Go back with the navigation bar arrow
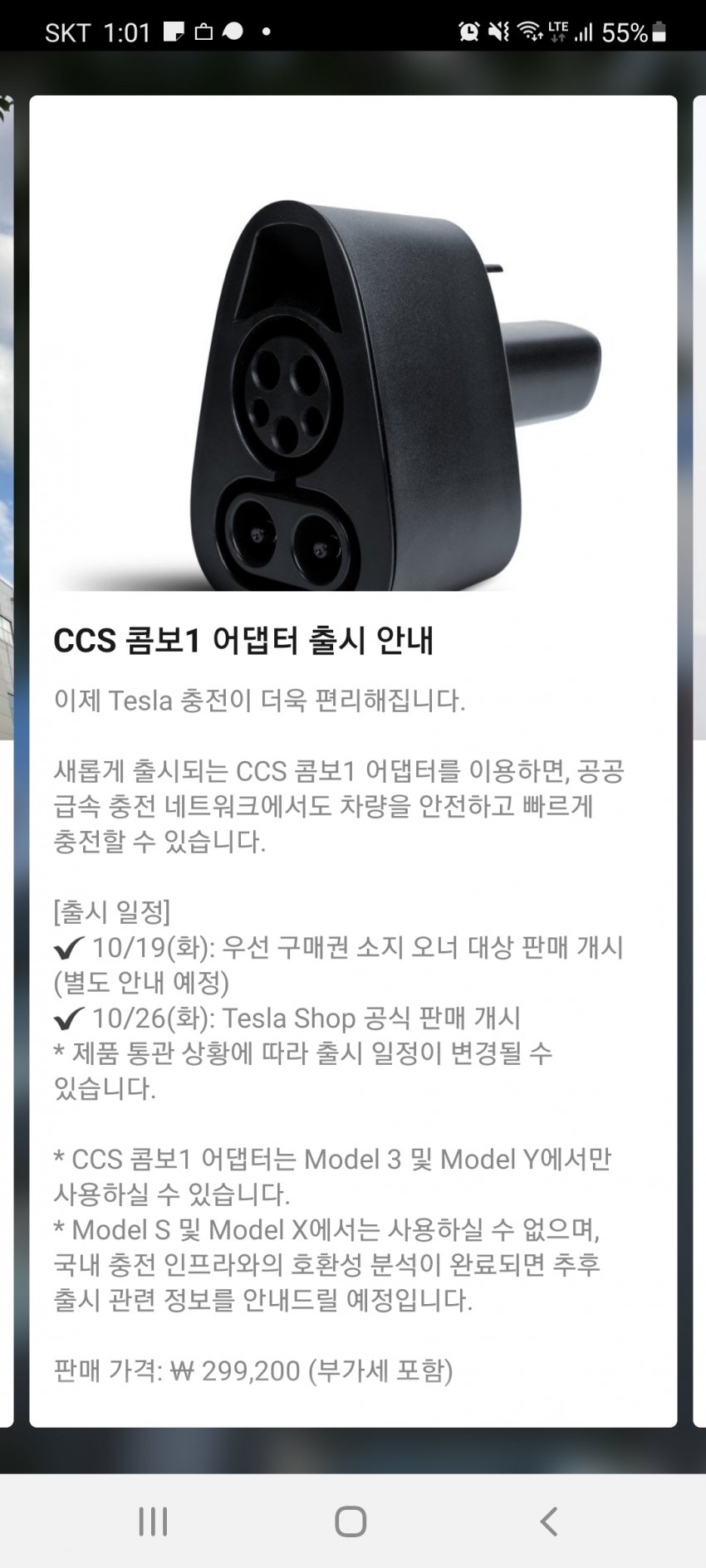Screen dimensions: 706x1568 [548, 1522]
